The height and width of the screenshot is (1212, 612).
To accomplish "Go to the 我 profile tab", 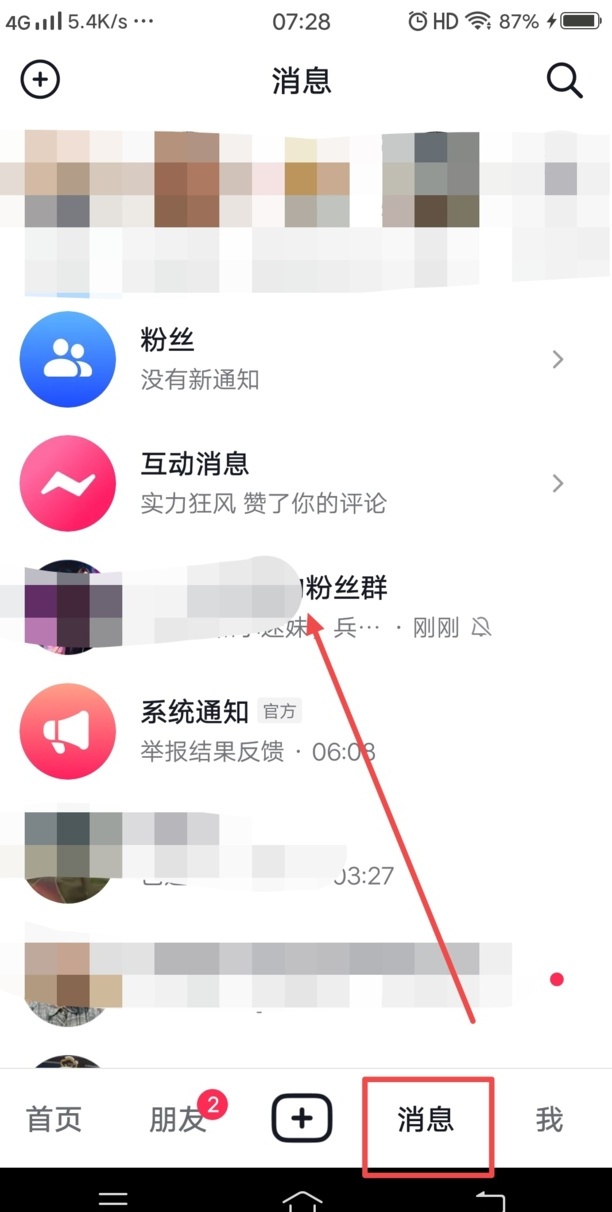I will 549,1119.
